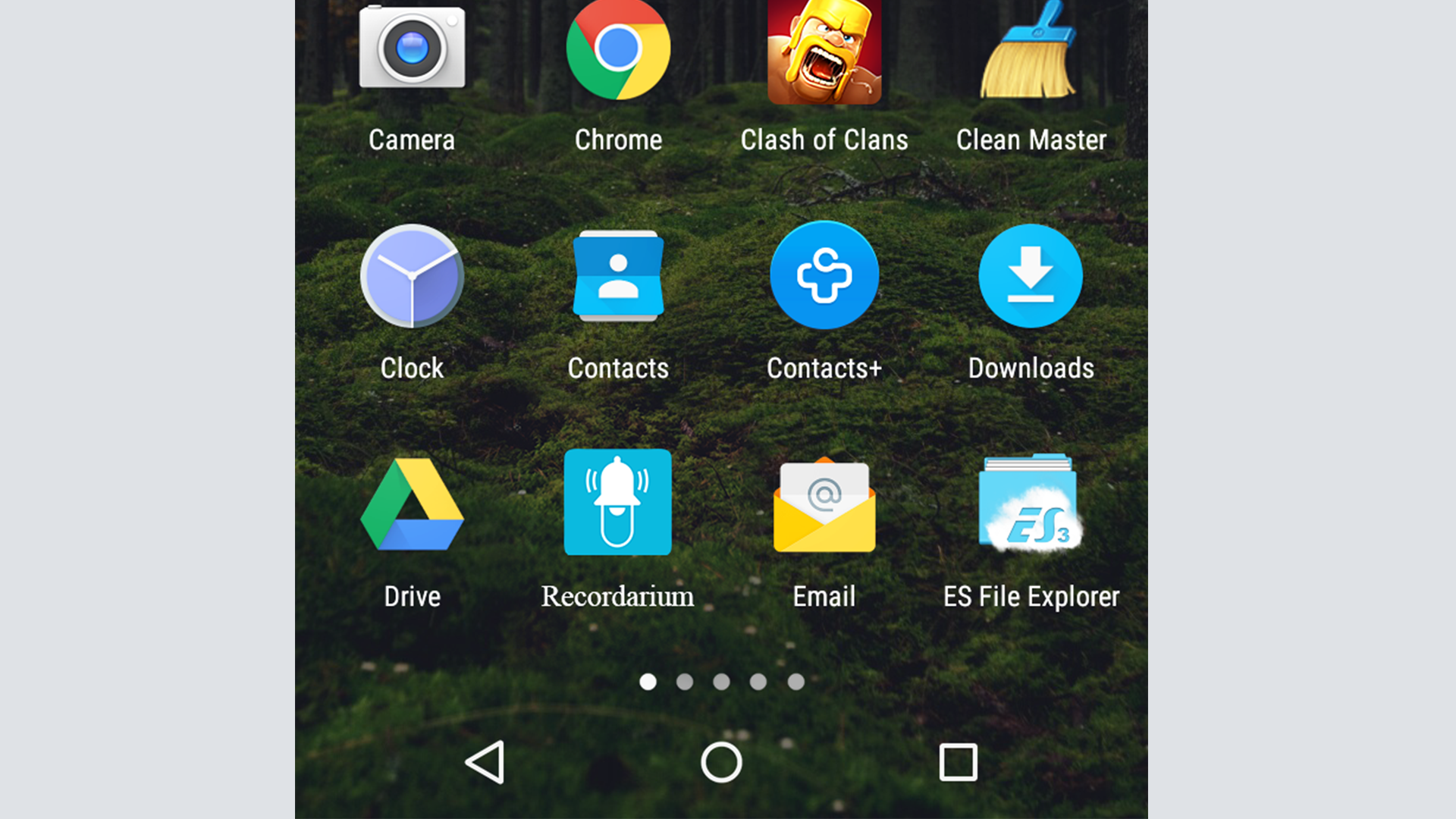
Task: Launch Chrome browser
Action: point(618,50)
